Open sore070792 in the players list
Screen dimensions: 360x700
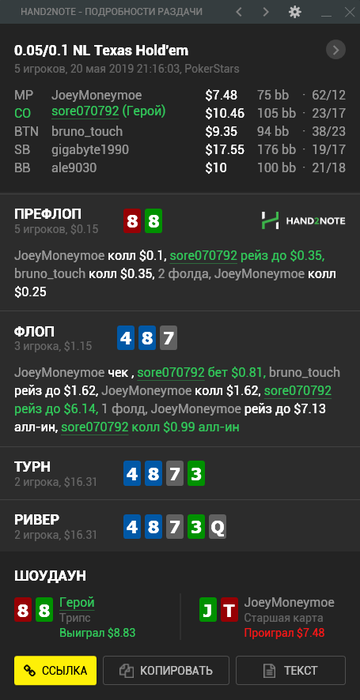pyautogui.click(x=85, y=112)
